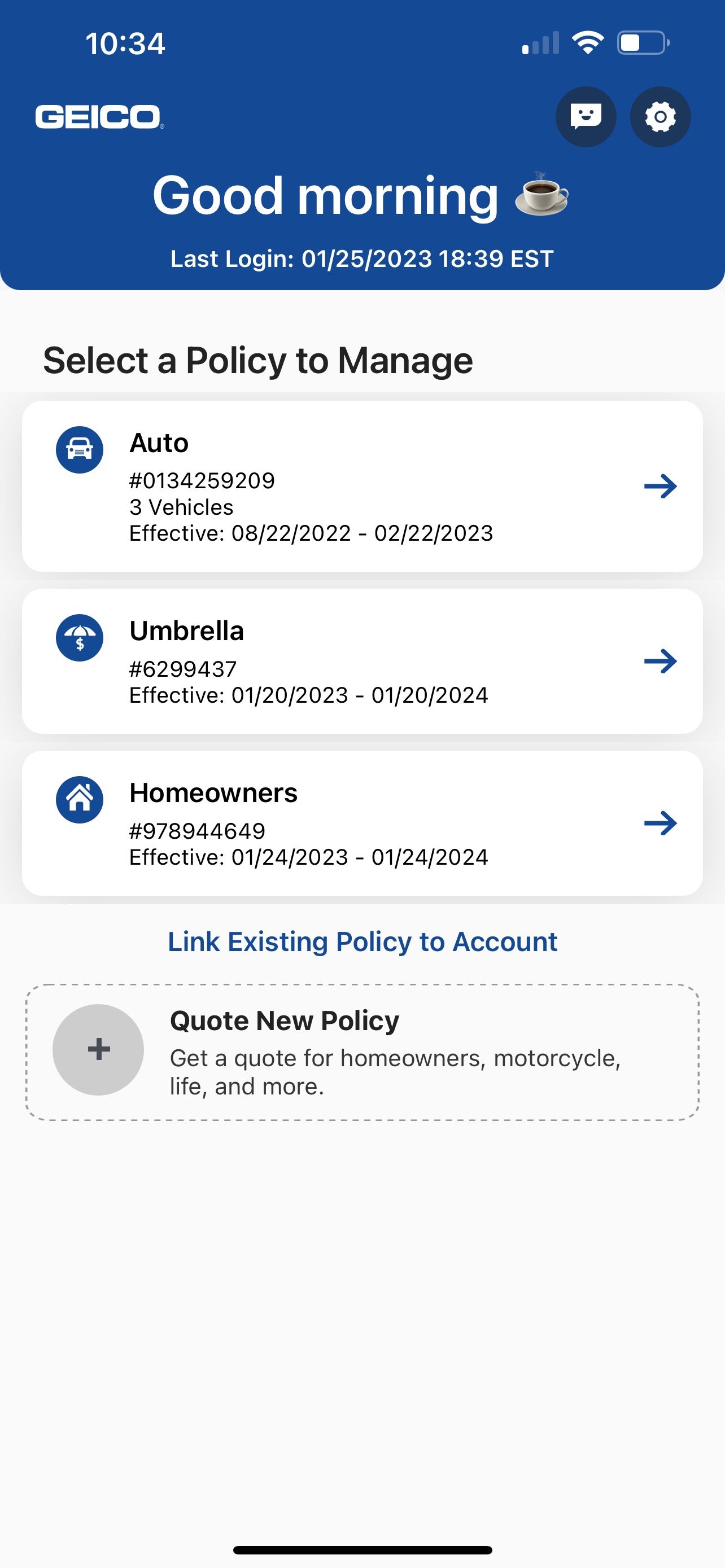
Task: Open the Auto policy card
Action: pos(362,486)
